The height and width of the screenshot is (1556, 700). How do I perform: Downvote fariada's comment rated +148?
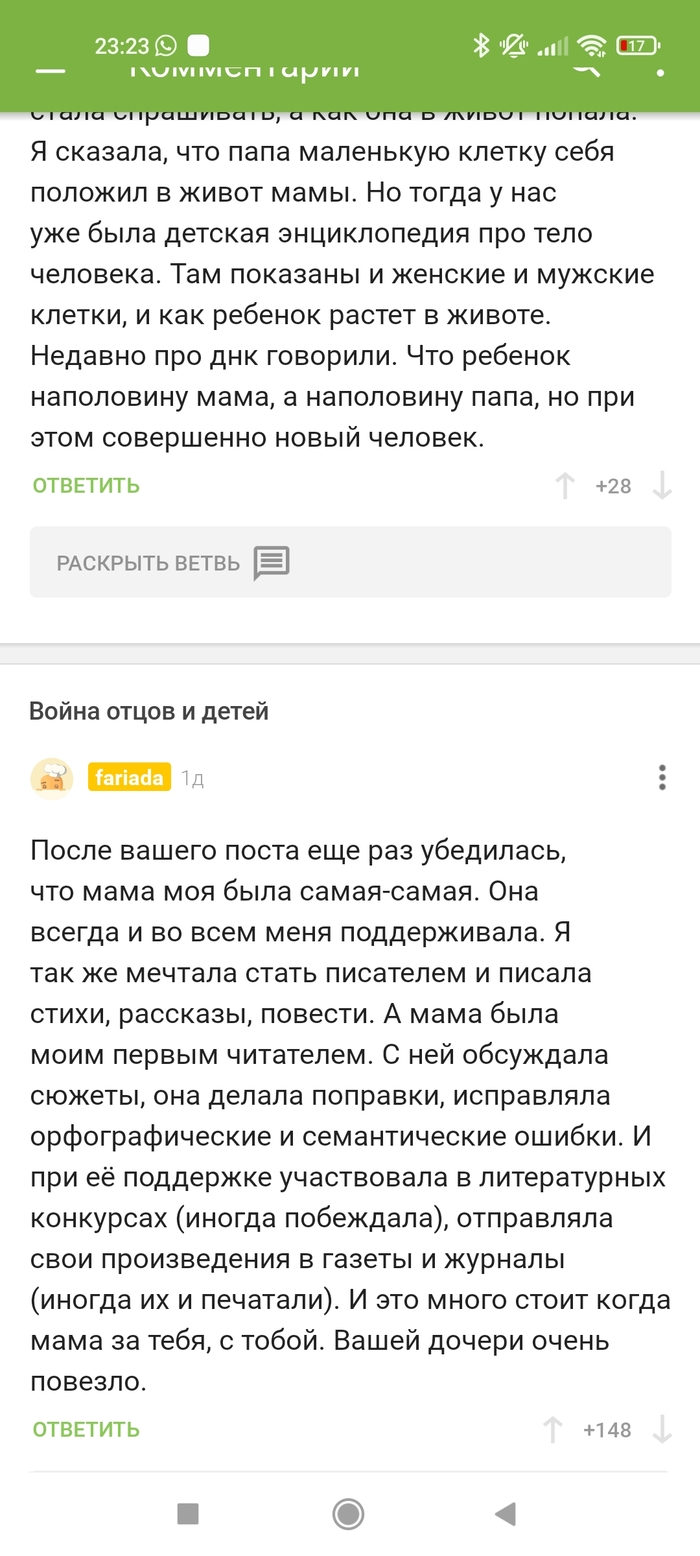[661, 1430]
